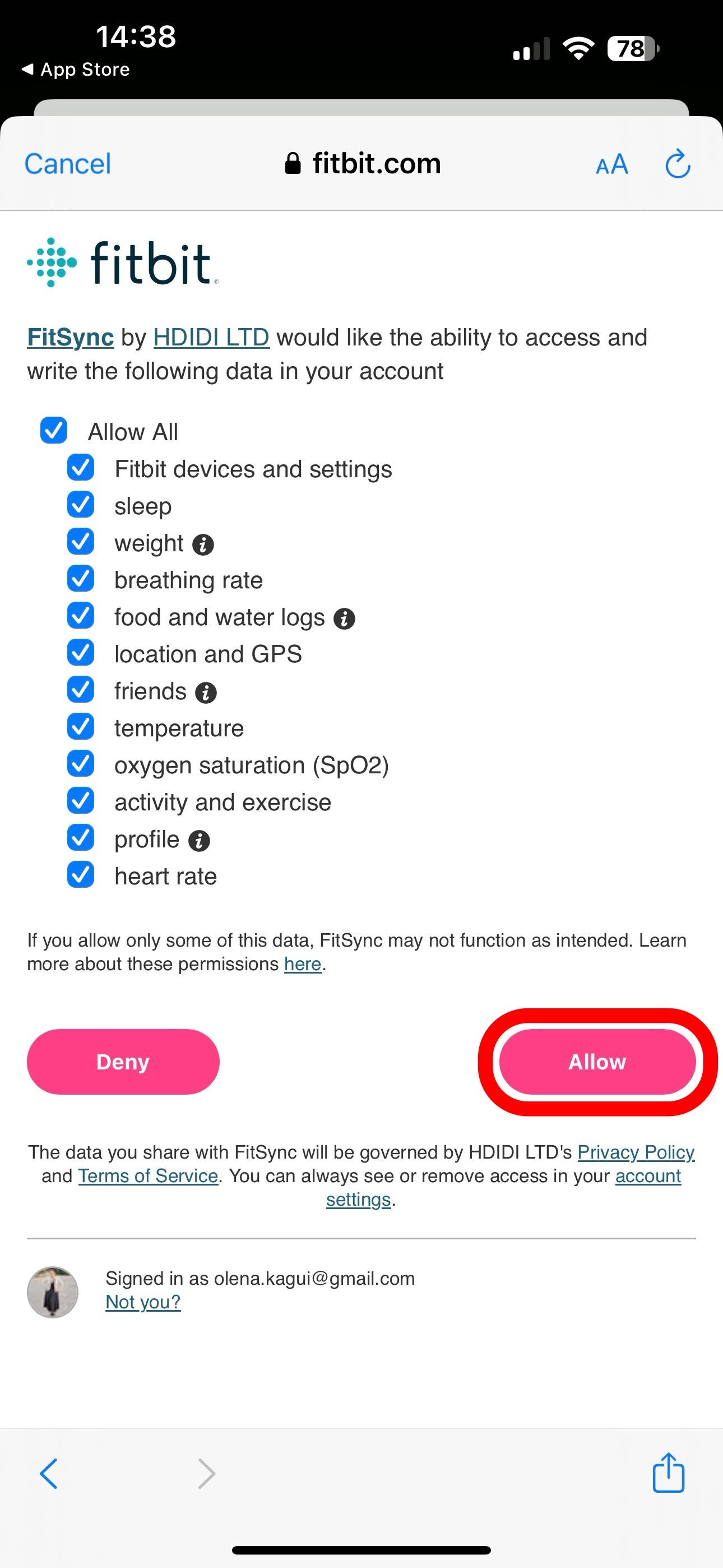Share this page via the share icon

coord(668,1473)
